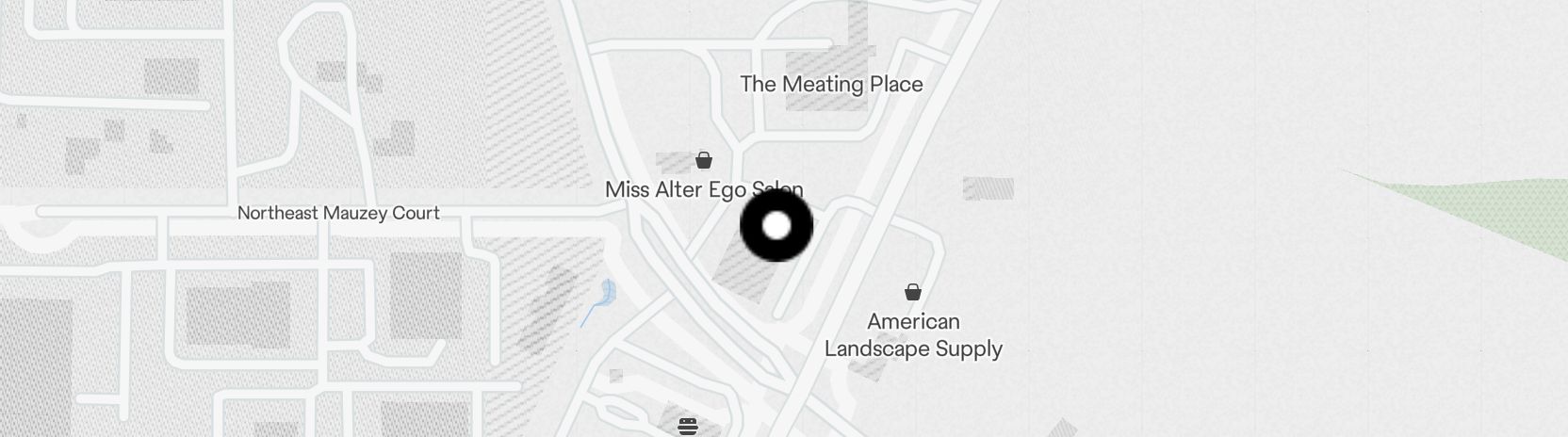Select the American Landscape Supply shop marker

[912, 292]
